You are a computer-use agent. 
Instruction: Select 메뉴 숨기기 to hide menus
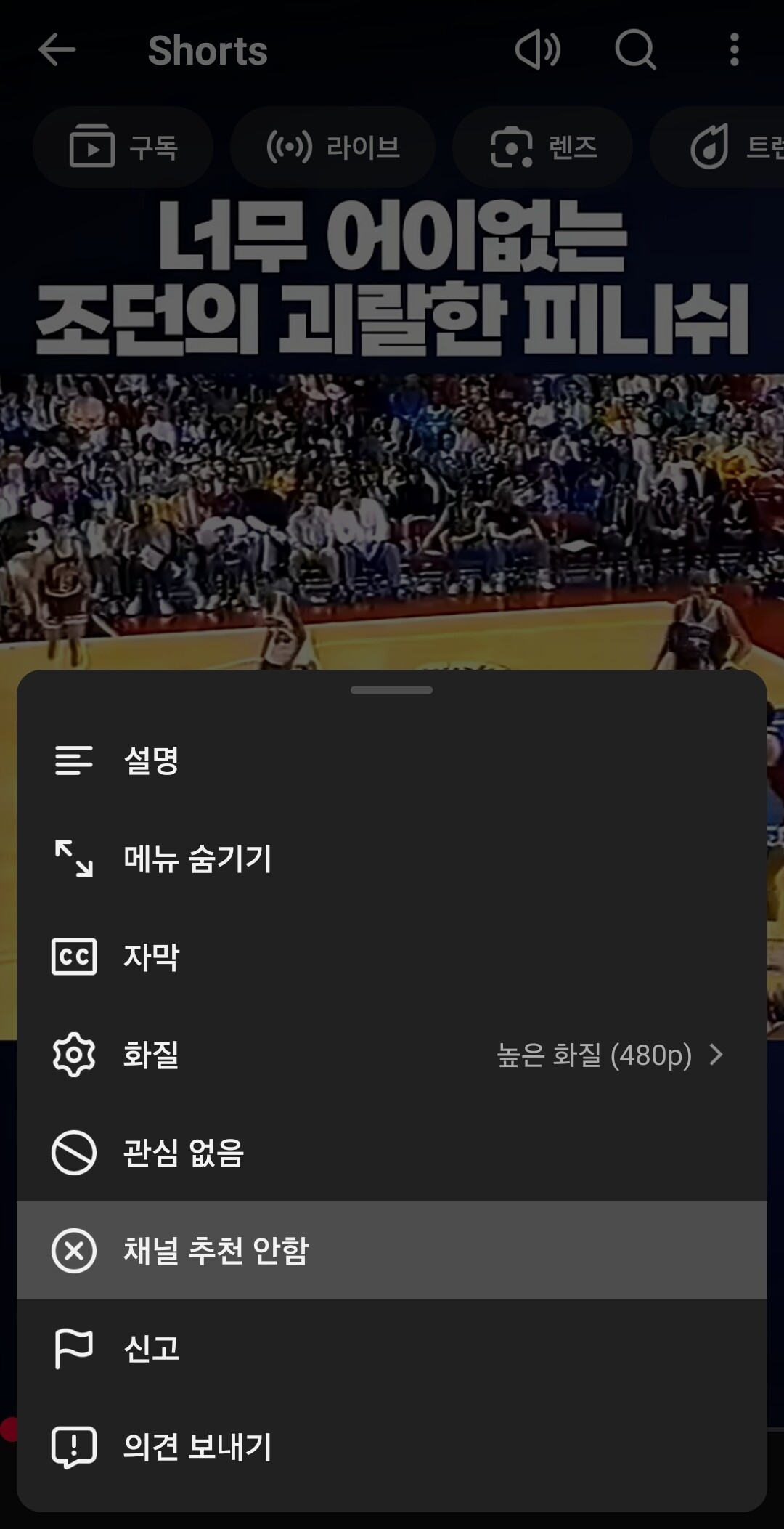[392, 859]
